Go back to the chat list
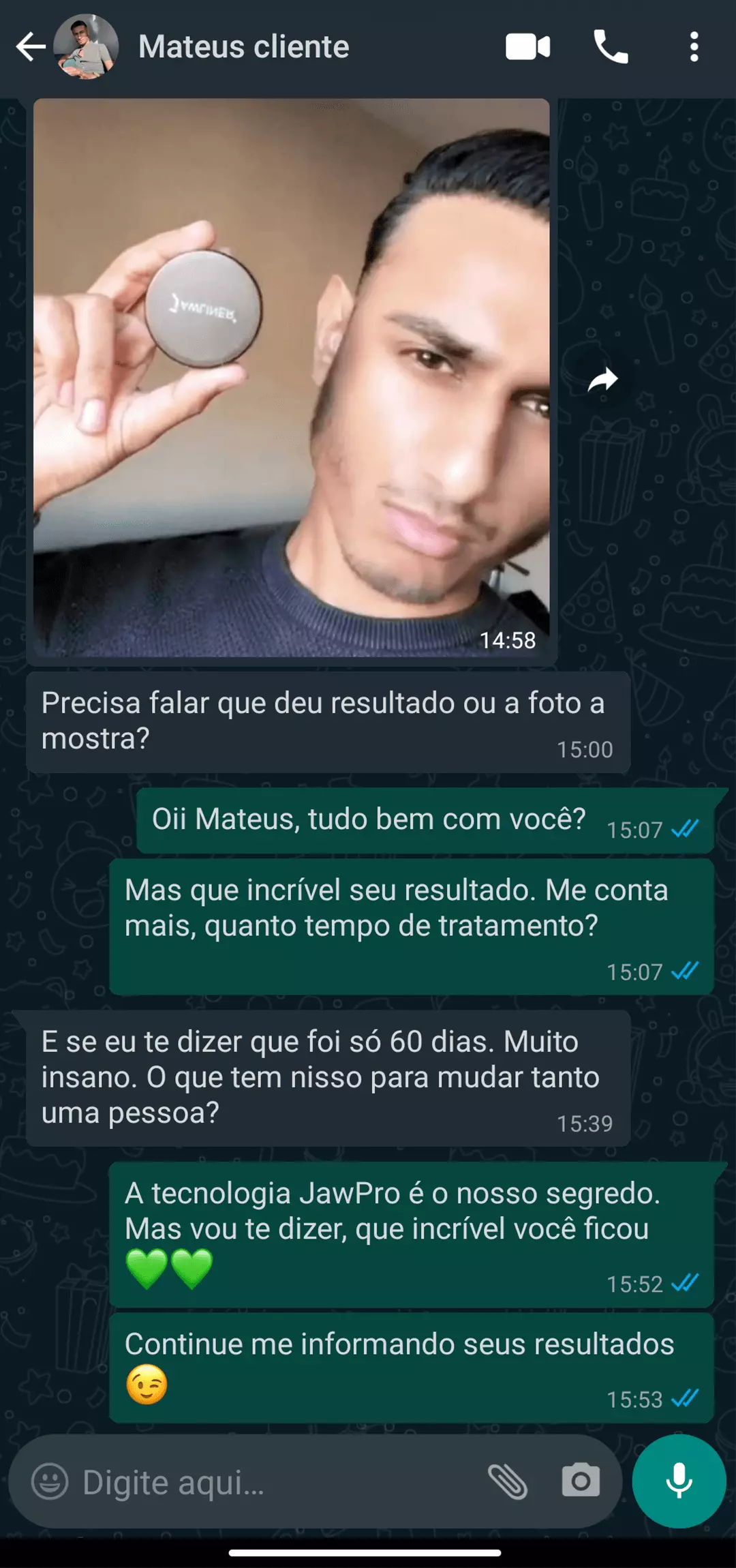The image size is (736, 1568). pyautogui.click(x=31, y=47)
